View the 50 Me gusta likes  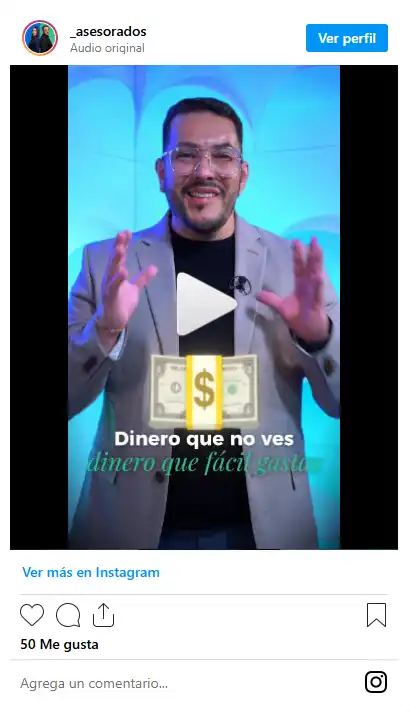(59, 644)
